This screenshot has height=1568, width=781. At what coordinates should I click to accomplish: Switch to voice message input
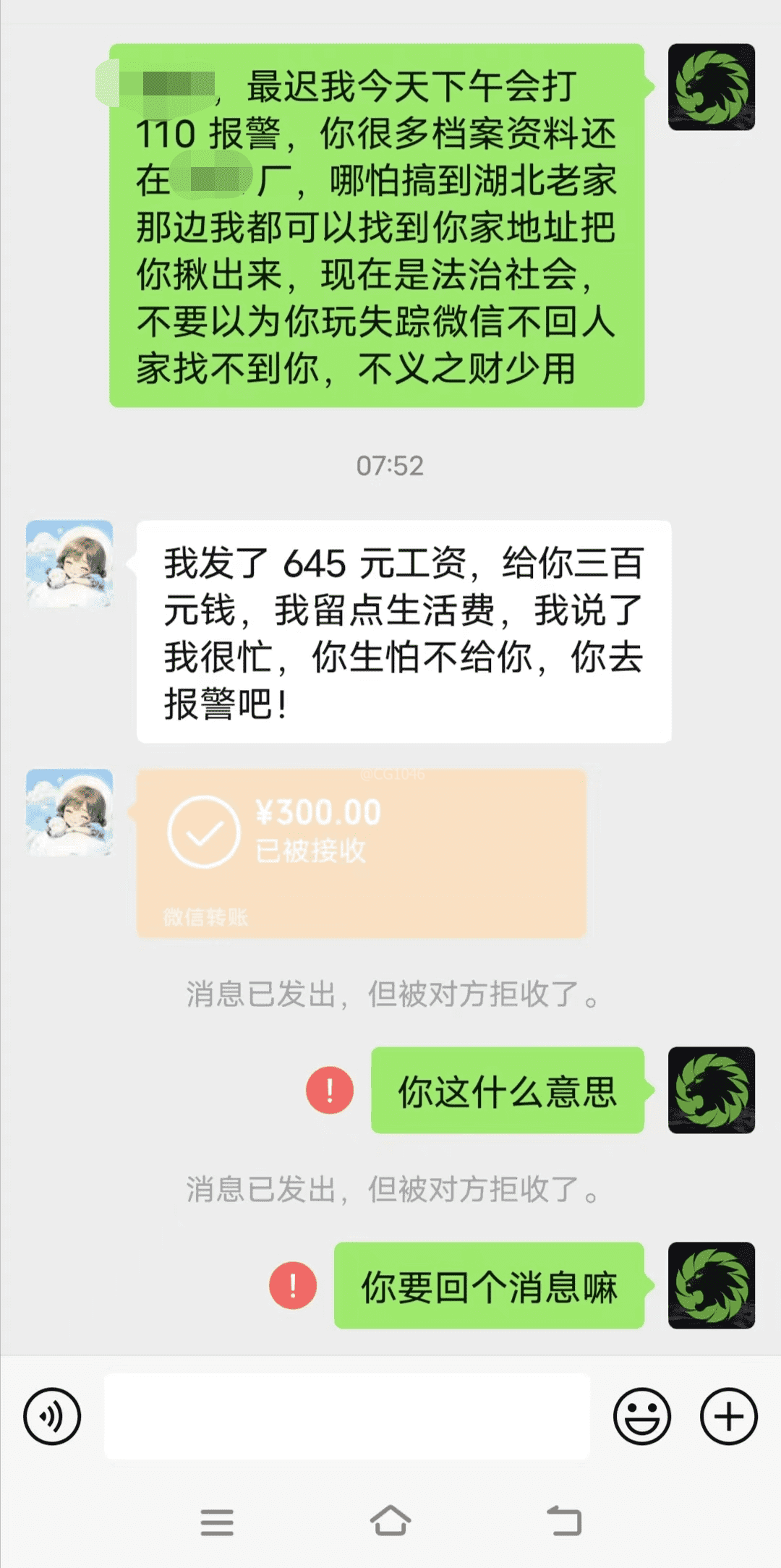52,1416
